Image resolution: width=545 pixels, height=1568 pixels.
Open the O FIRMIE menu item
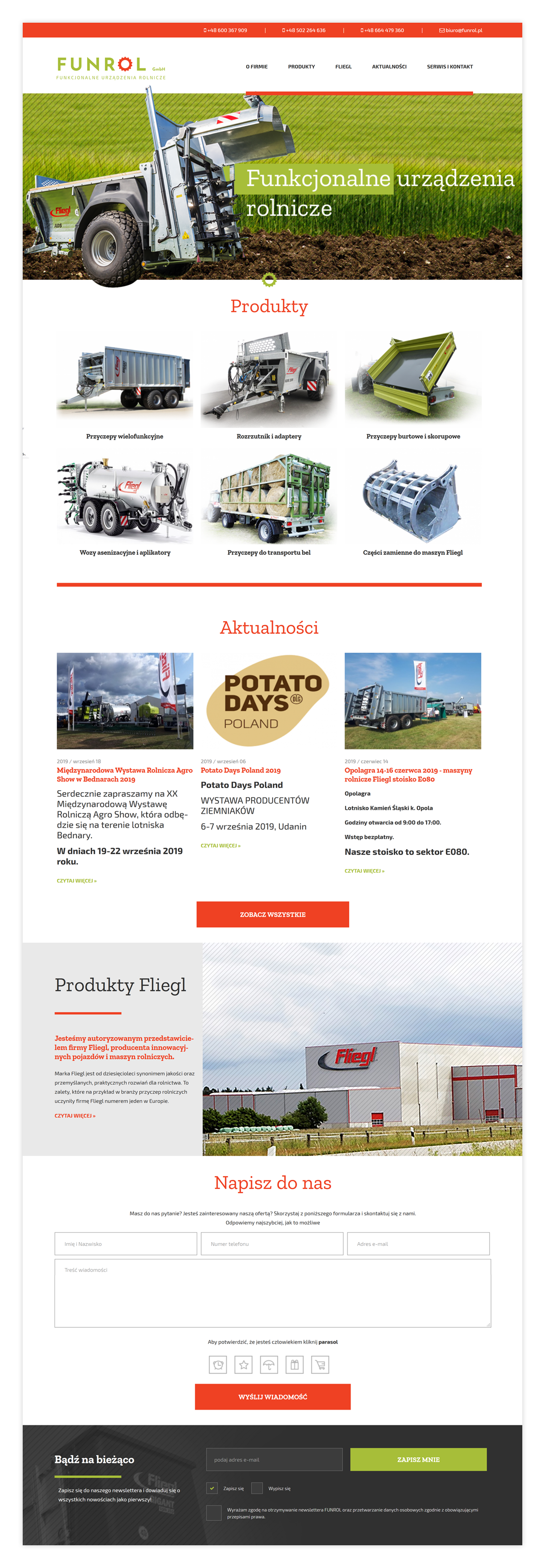[256, 67]
